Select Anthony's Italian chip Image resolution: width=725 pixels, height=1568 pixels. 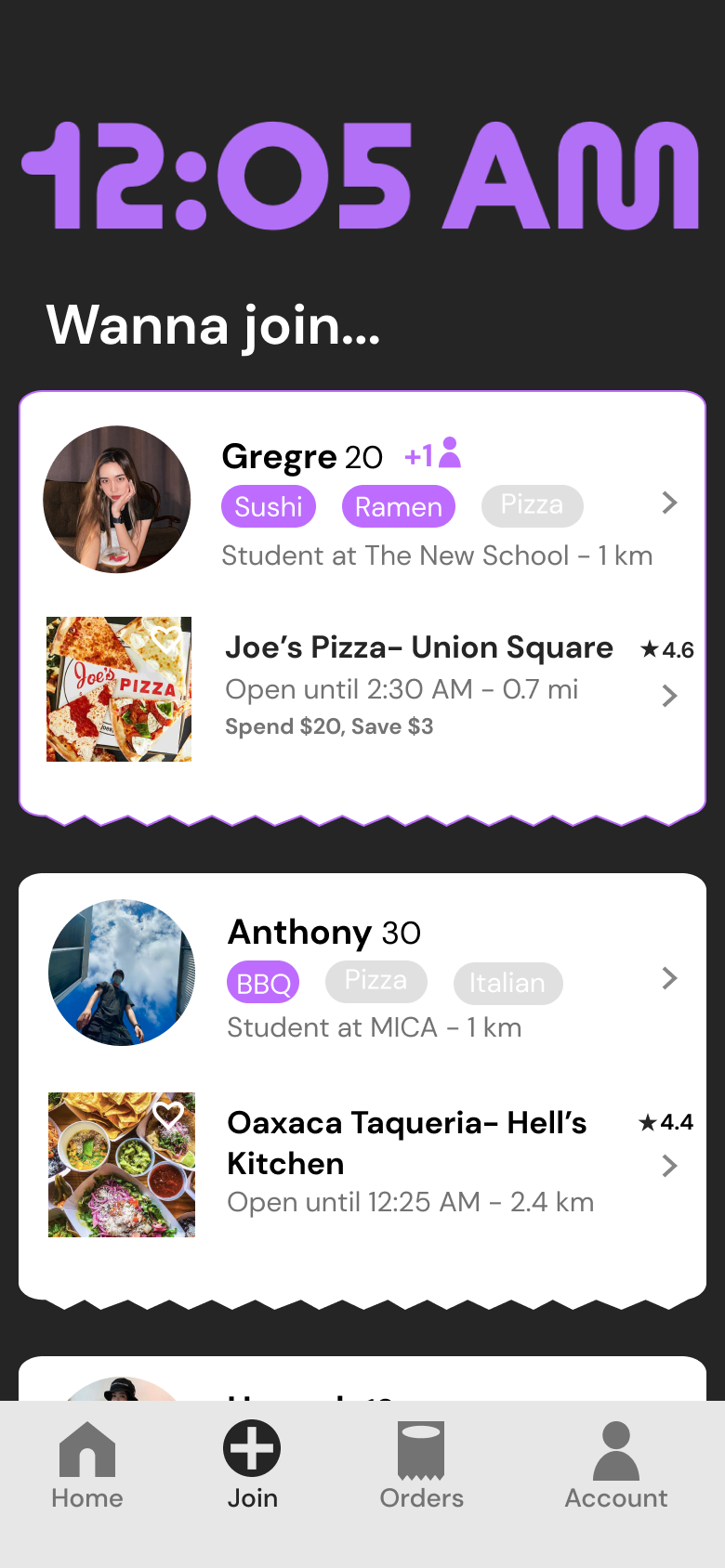pos(507,983)
